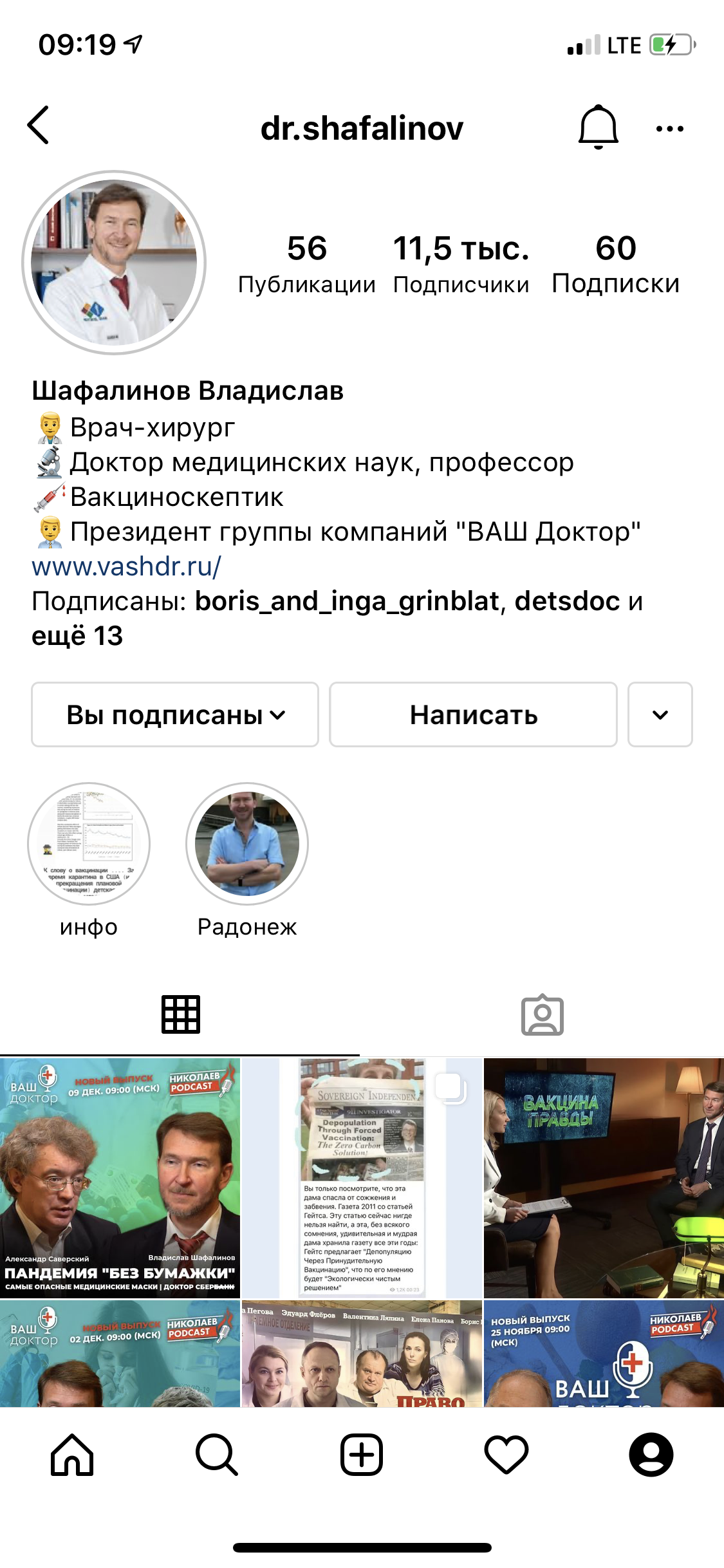Expand the suggested accounts chevron button

click(x=660, y=714)
